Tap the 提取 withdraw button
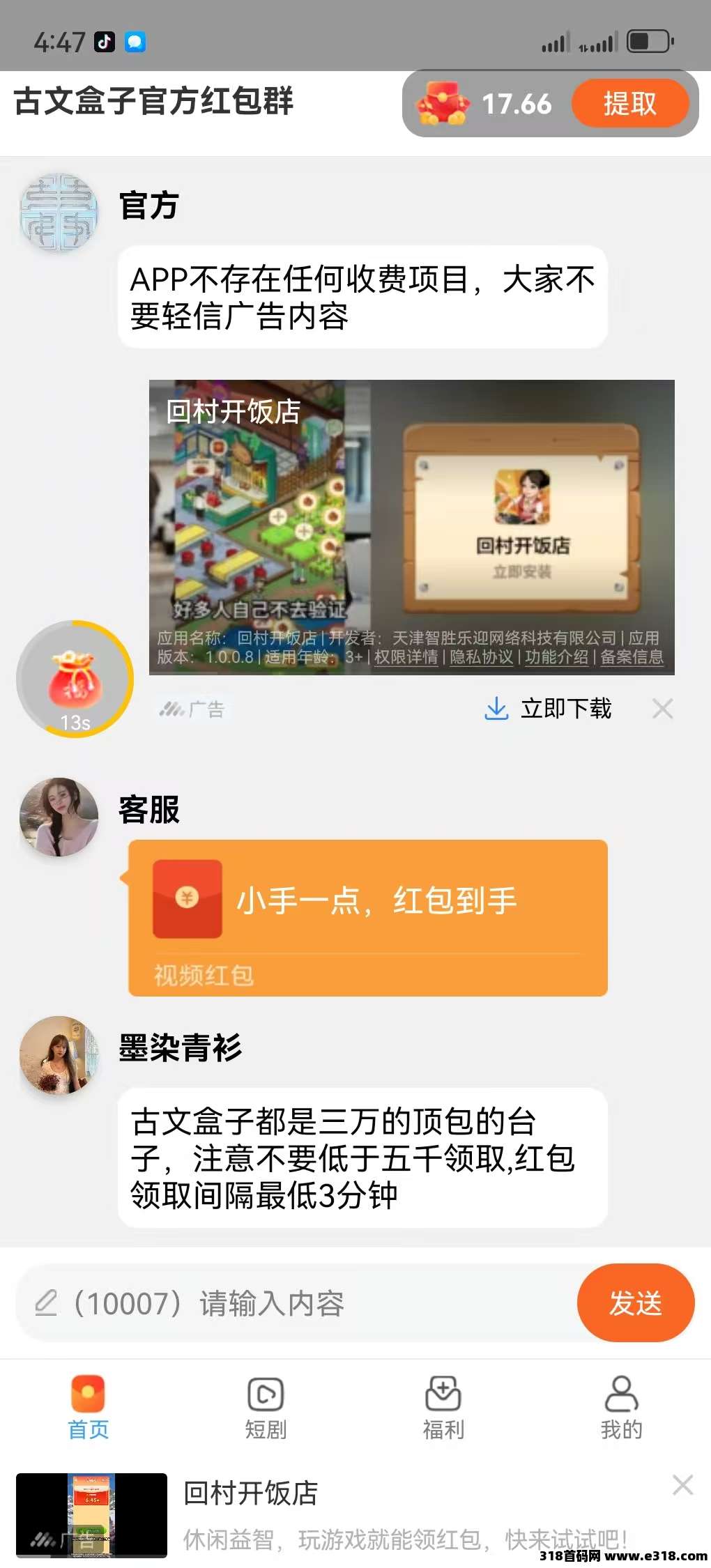711x1568 pixels. pos(629,104)
